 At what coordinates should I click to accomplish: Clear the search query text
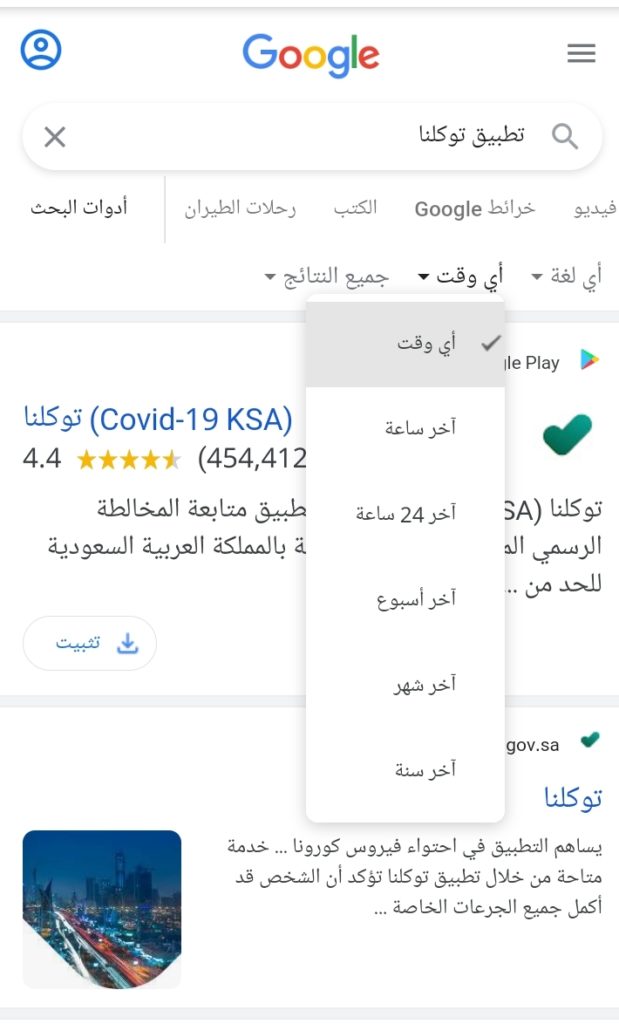coord(55,137)
